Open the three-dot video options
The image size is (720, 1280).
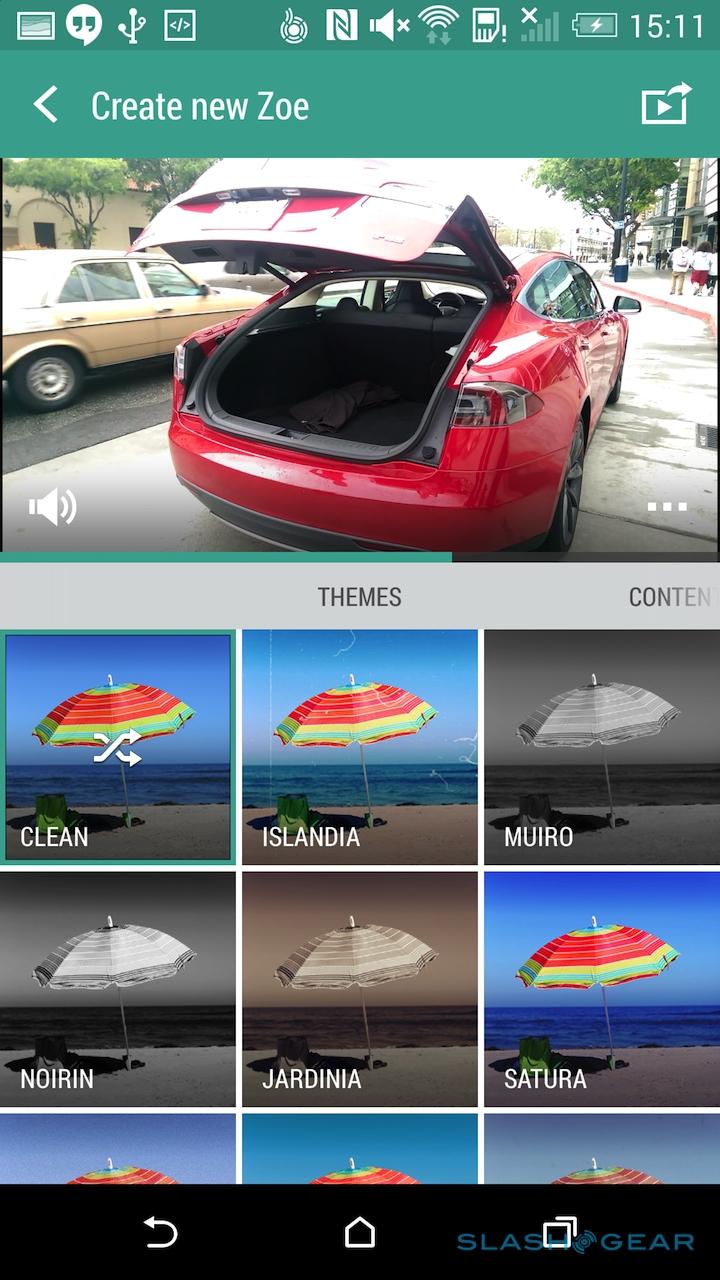(x=667, y=507)
